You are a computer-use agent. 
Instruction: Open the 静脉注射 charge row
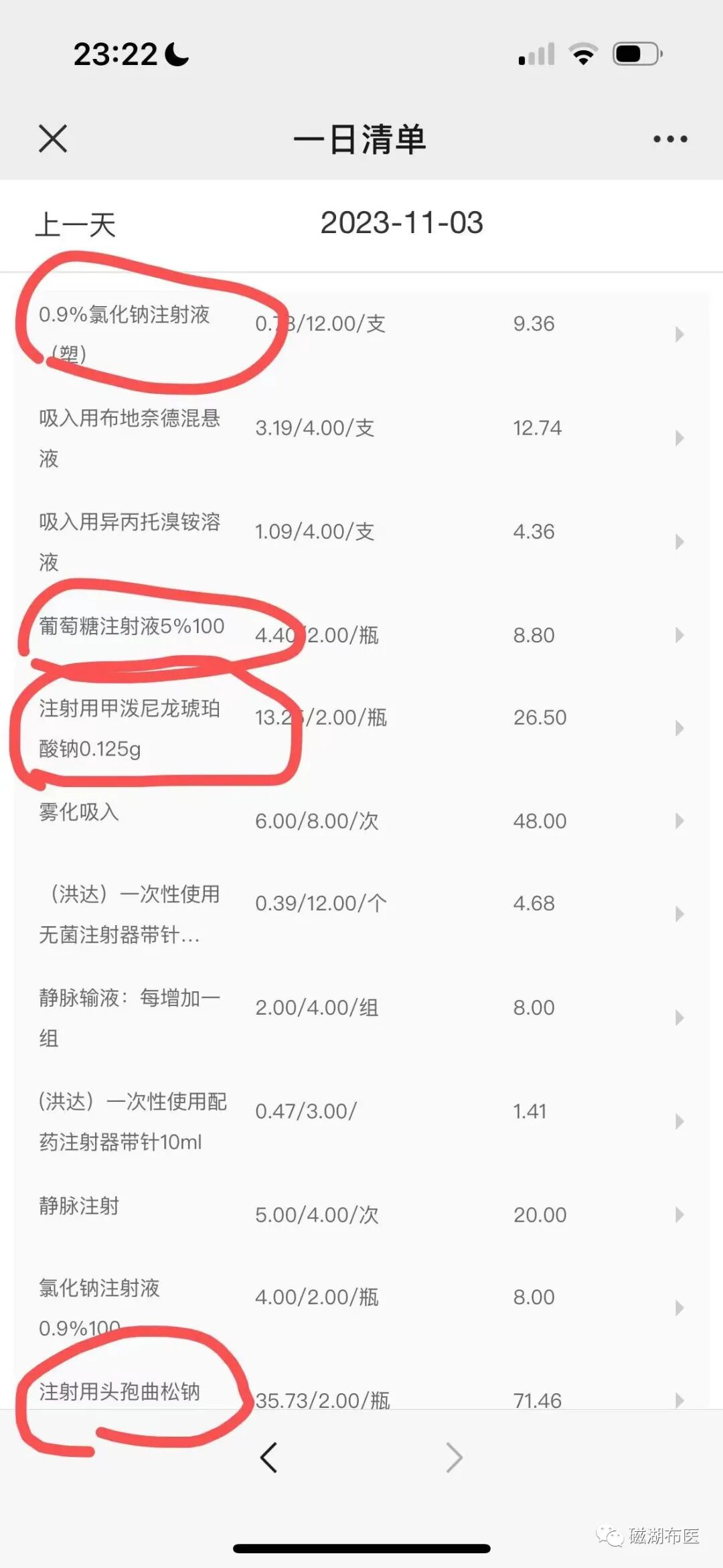click(x=361, y=1215)
